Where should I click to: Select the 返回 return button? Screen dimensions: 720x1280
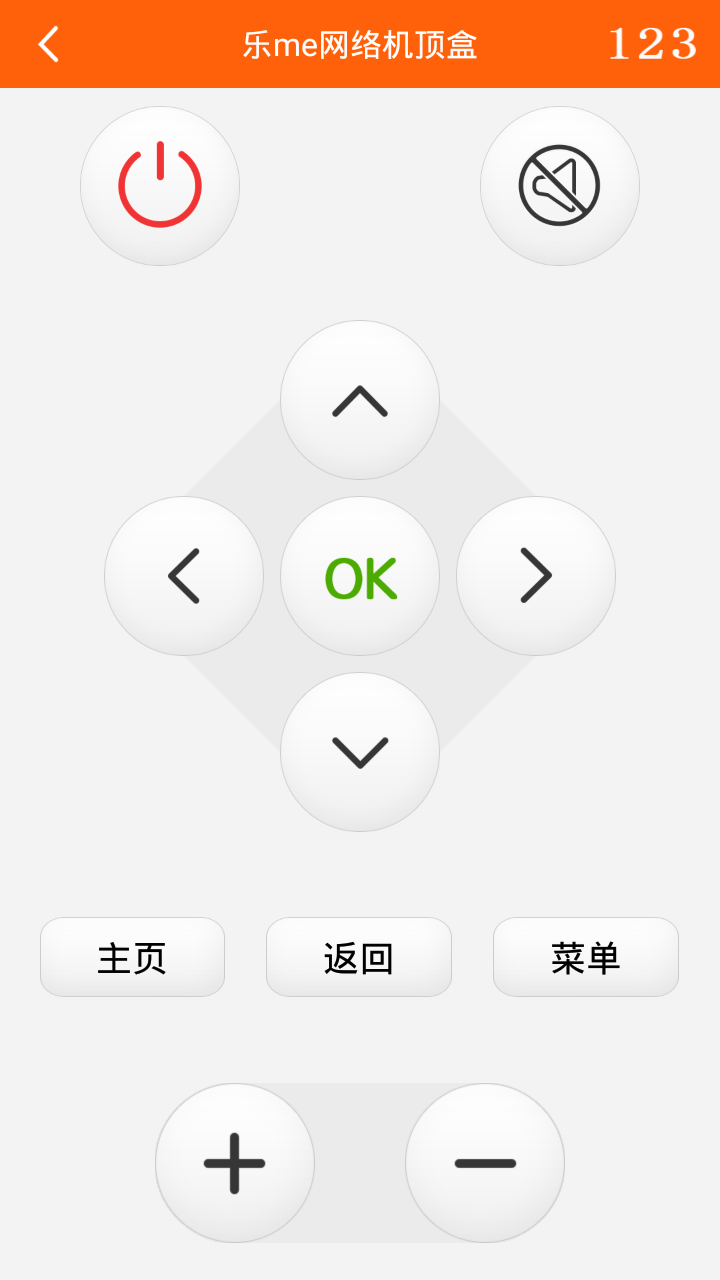[359, 957]
